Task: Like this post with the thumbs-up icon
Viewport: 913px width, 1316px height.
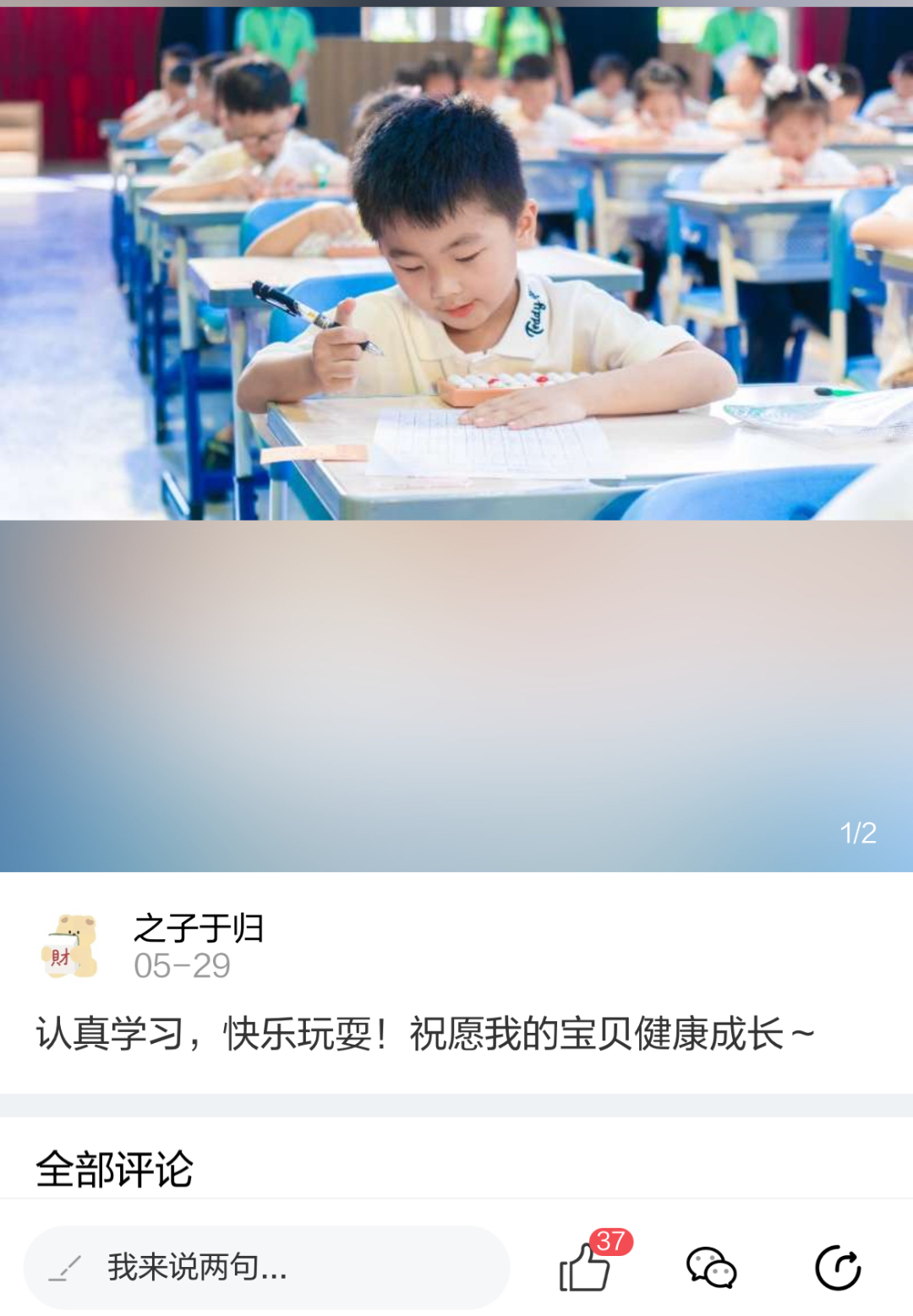Action: pos(585,1267)
